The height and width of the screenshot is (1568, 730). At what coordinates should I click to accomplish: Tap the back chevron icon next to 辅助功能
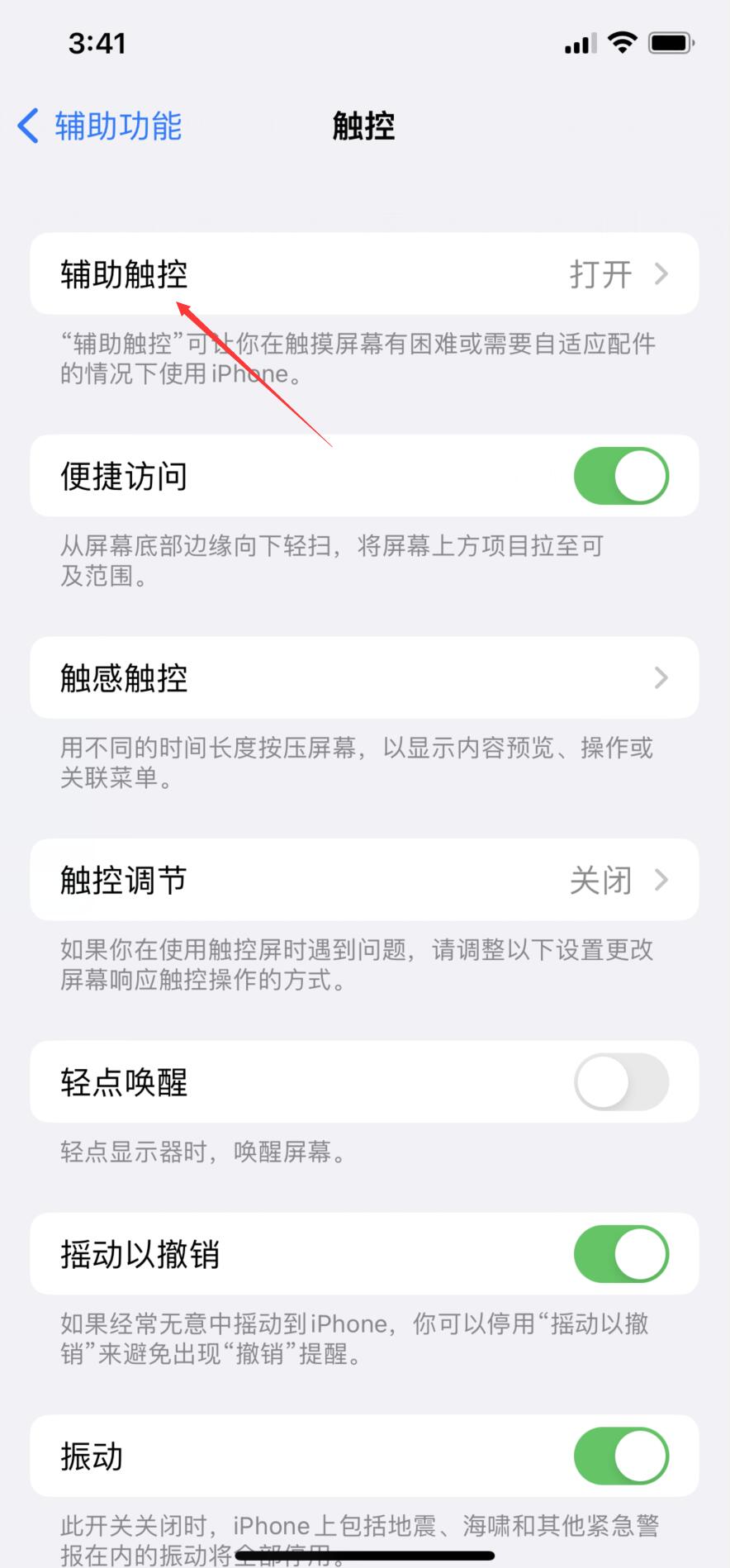(x=27, y=126)
